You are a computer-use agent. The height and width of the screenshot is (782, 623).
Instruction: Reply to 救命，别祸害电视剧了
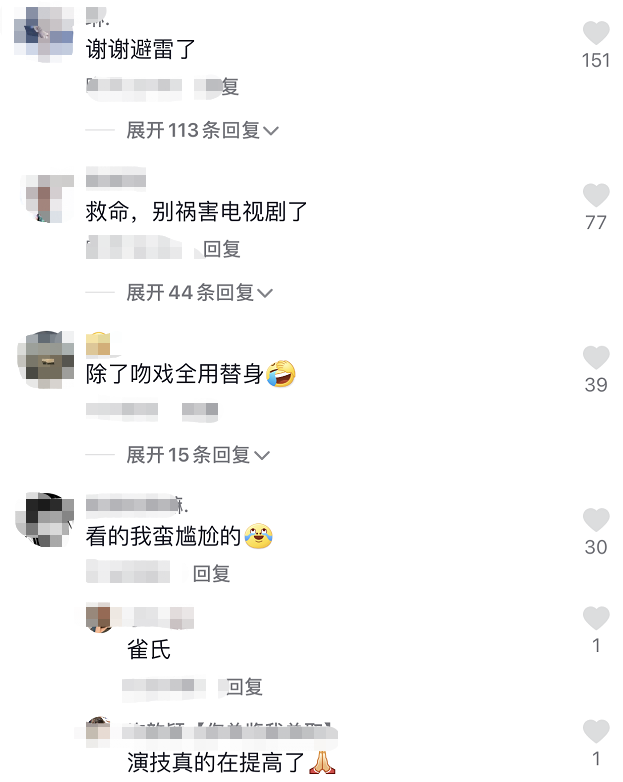222,249
